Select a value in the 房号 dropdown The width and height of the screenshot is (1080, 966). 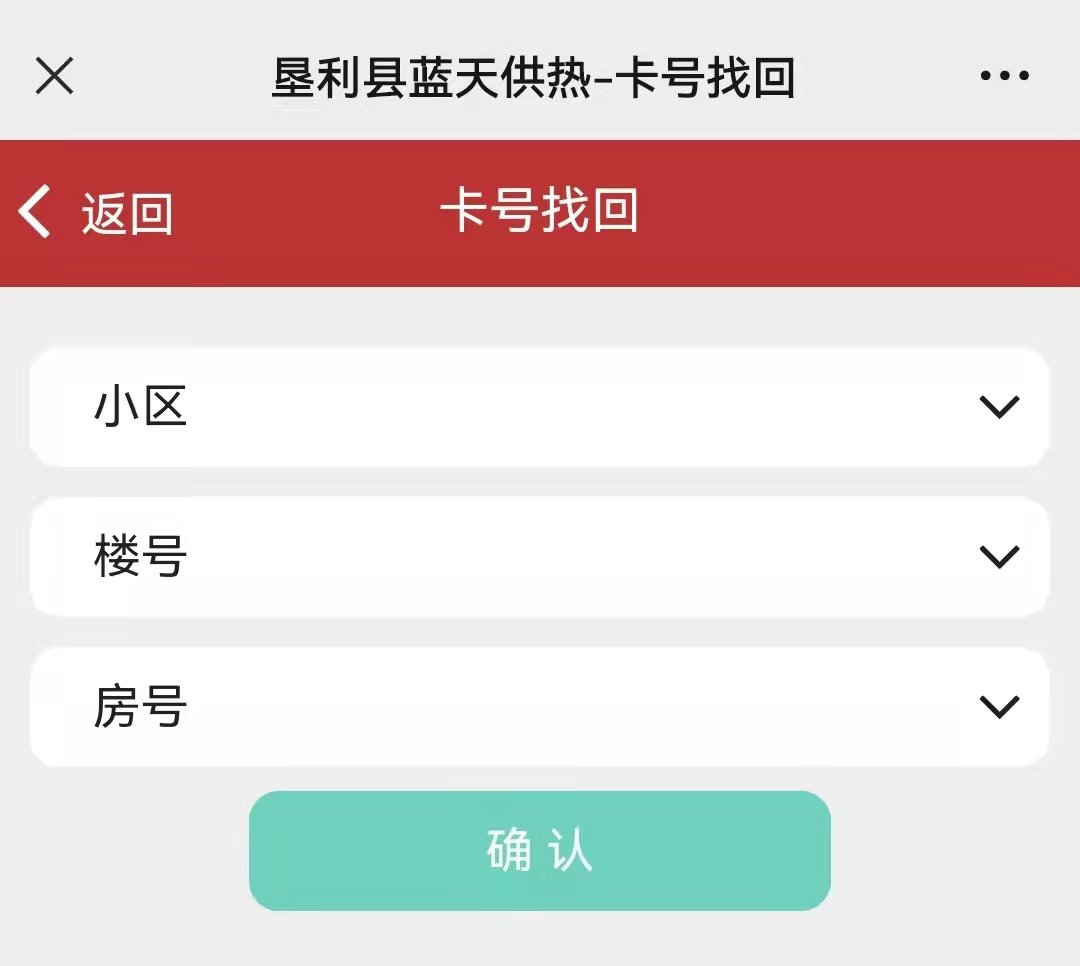pyautogui.click(x=540, y=707)
